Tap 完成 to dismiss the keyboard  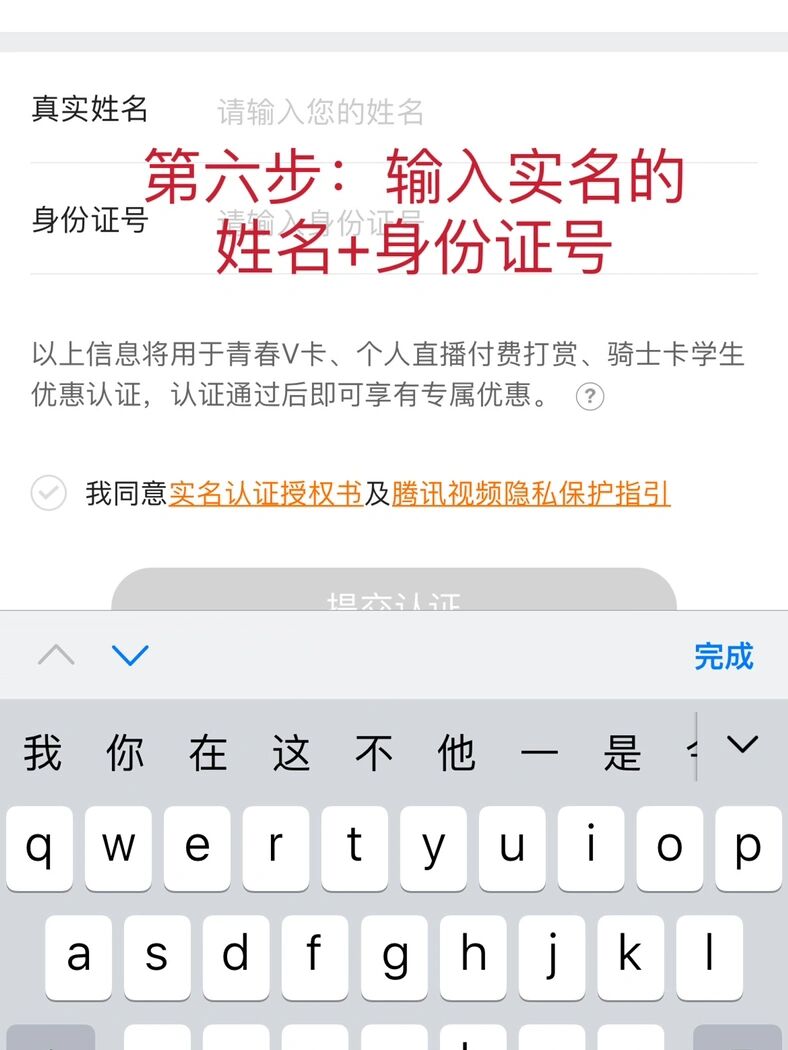723,656
